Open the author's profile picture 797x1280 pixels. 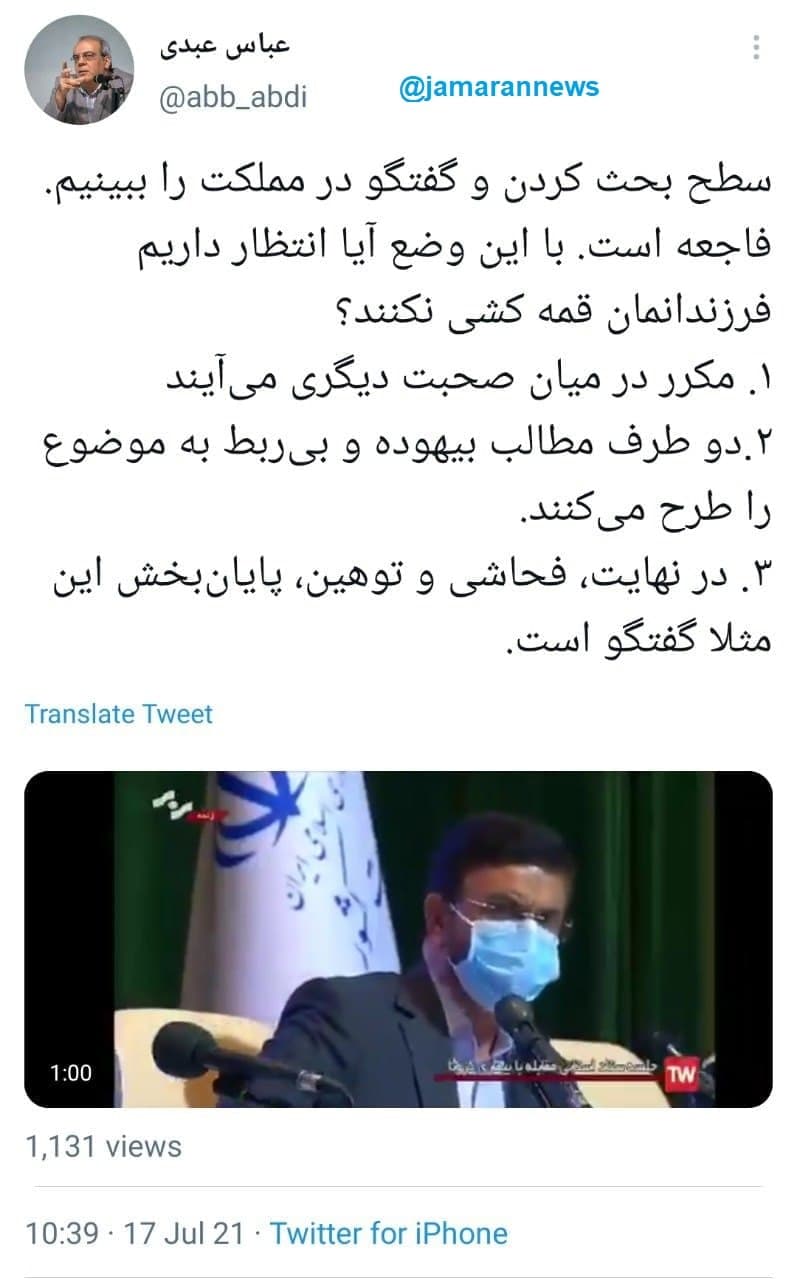[x=78, y=70]
